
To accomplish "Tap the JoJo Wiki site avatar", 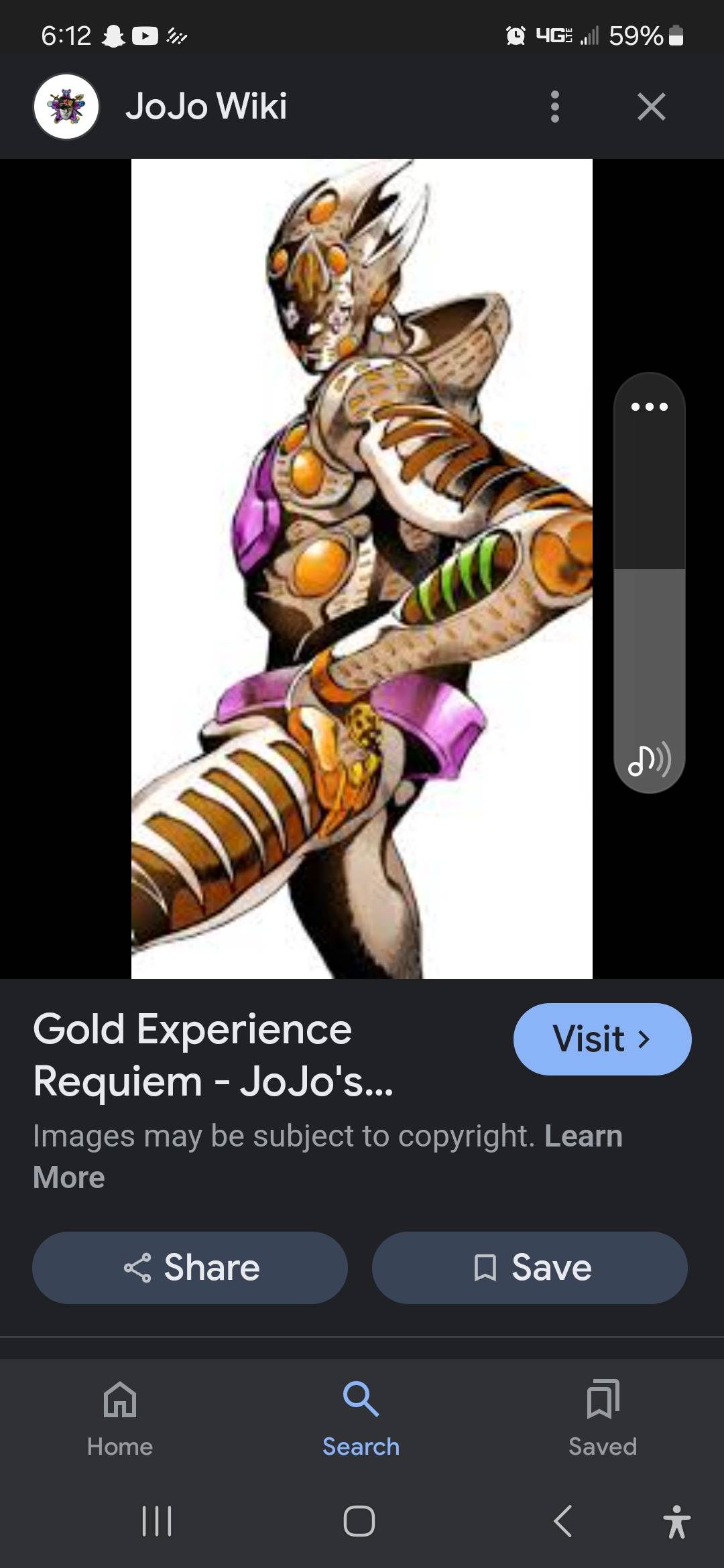I will tap(66, 107).
